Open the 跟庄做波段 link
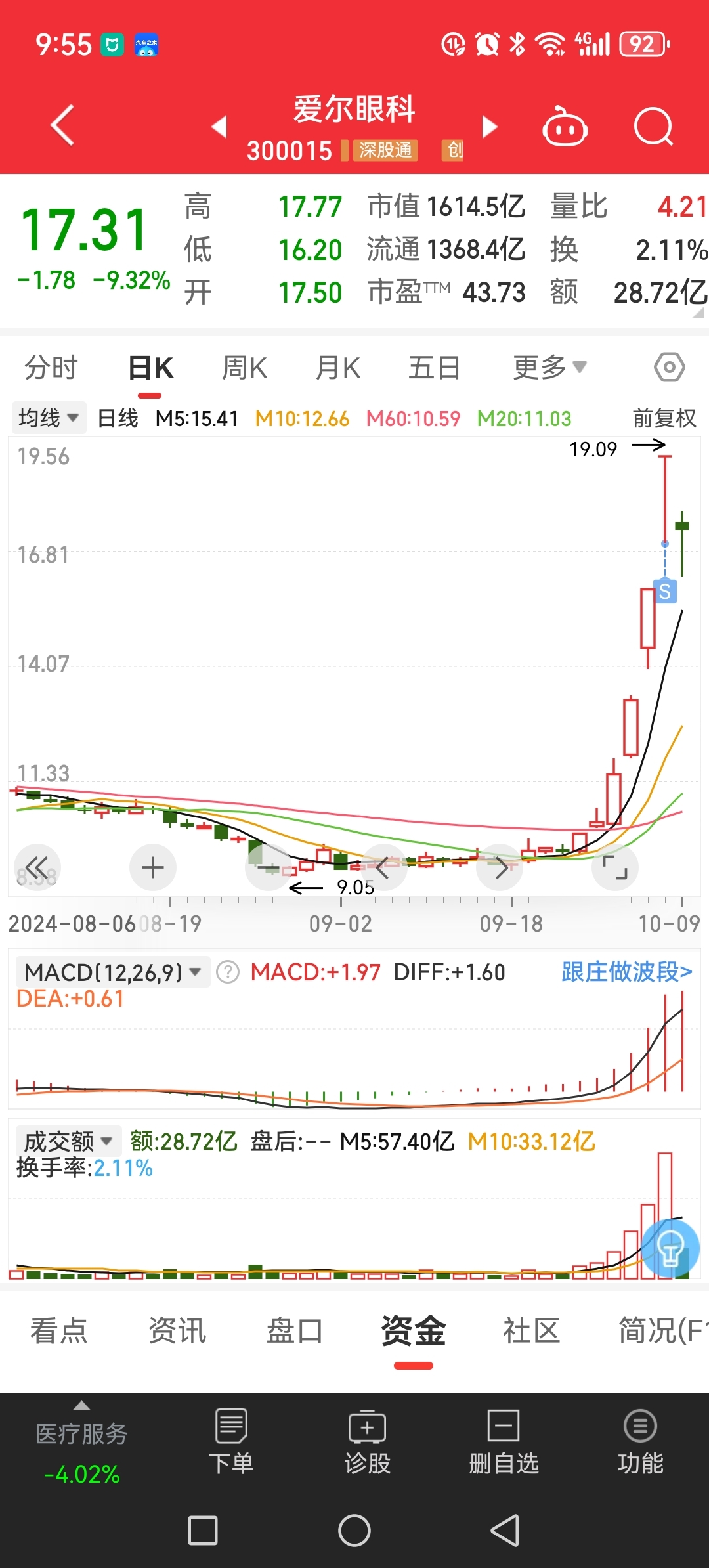709x1568 pixels. (627, 972)
